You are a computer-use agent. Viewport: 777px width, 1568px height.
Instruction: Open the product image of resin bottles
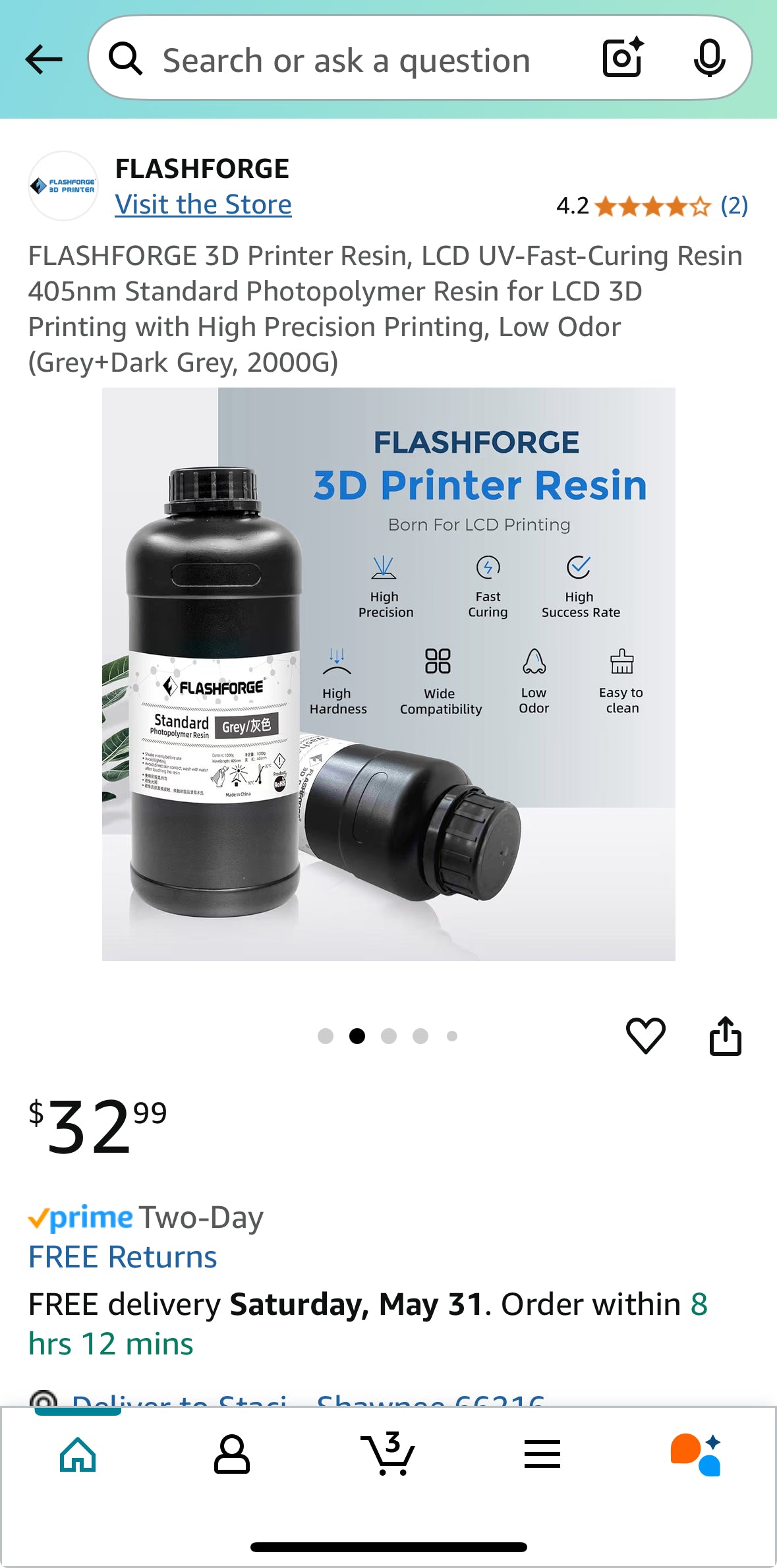coord(388,674)
